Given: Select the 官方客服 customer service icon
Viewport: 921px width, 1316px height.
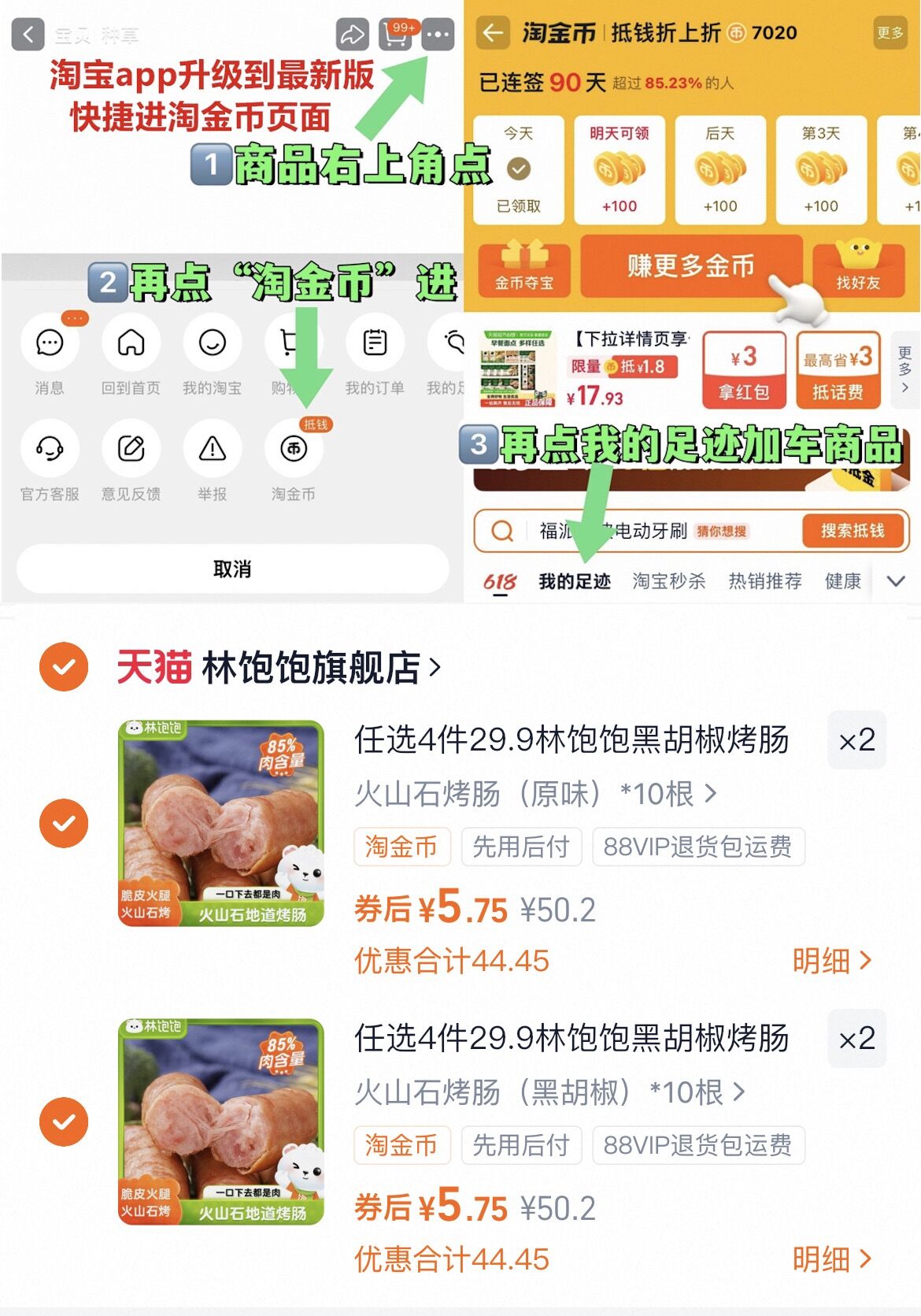Looking at the screenshot, I should click(x=50, y=450).
